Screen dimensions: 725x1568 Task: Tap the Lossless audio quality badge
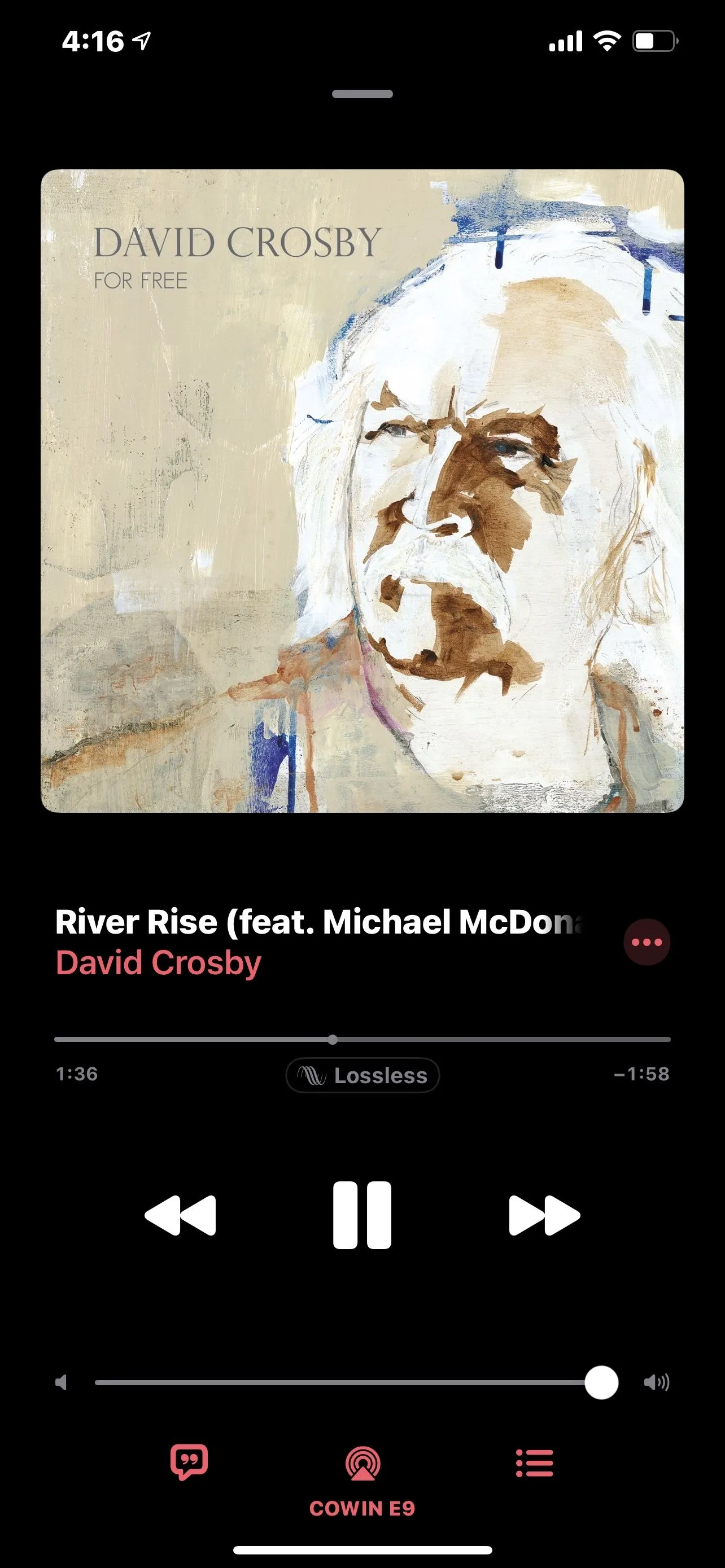coord(362,1076)
